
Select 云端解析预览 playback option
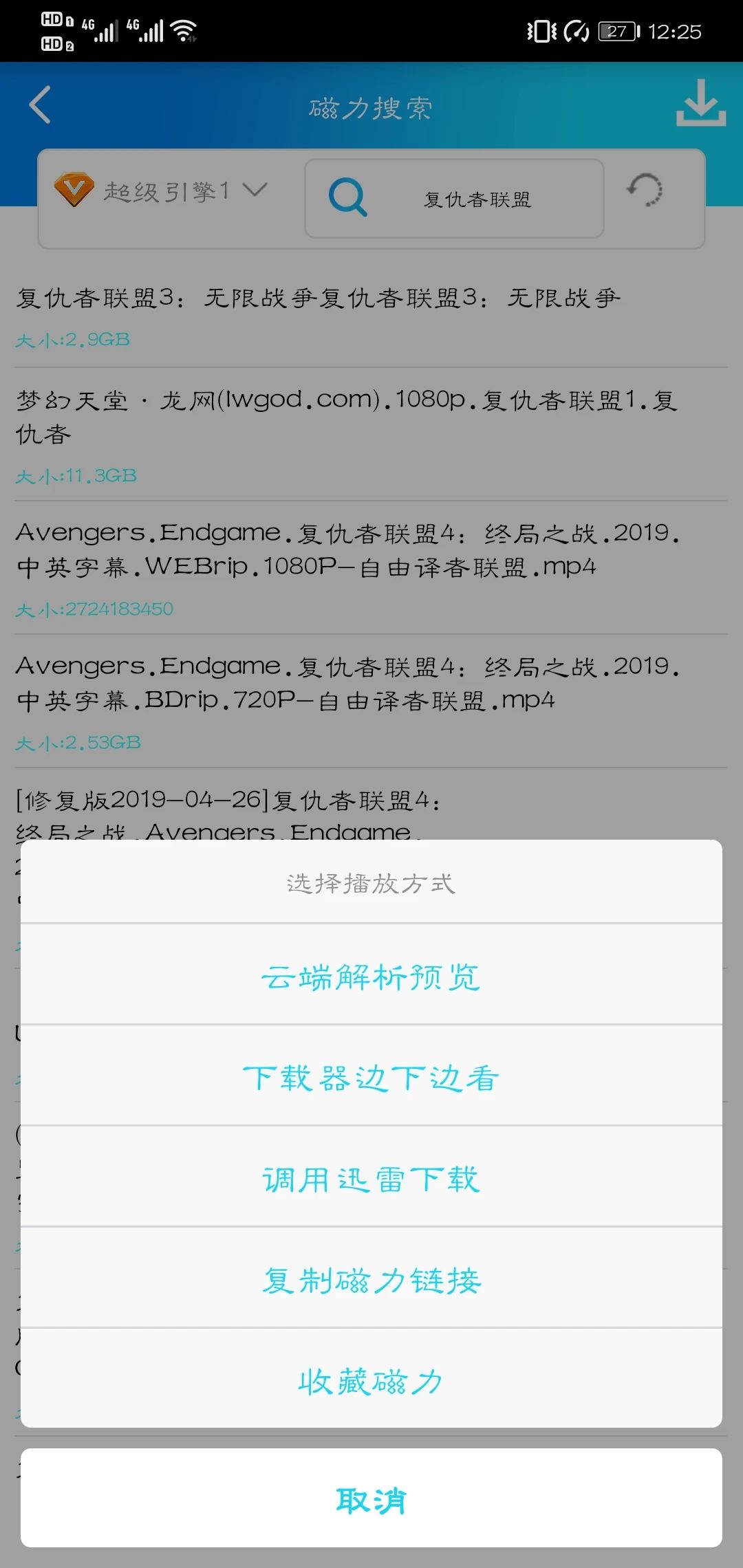point(371,976)
